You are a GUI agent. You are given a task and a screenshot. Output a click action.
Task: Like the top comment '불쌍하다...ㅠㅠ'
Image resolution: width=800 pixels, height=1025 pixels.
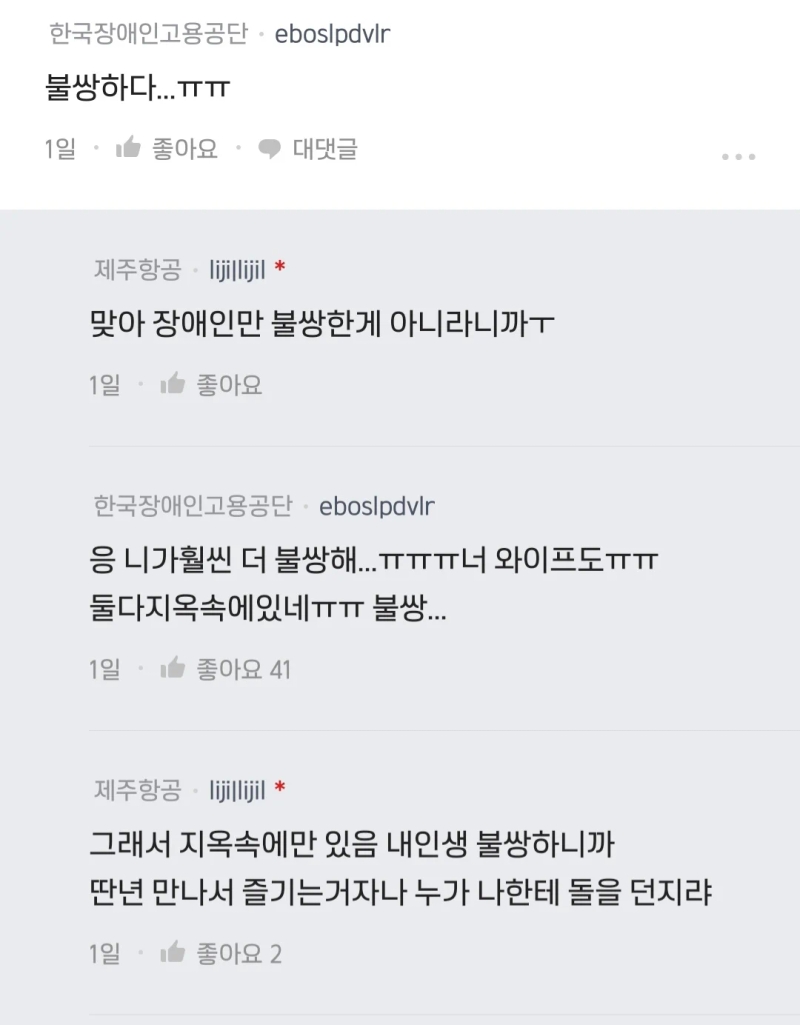pyautogui.click(x=166, y=150)
